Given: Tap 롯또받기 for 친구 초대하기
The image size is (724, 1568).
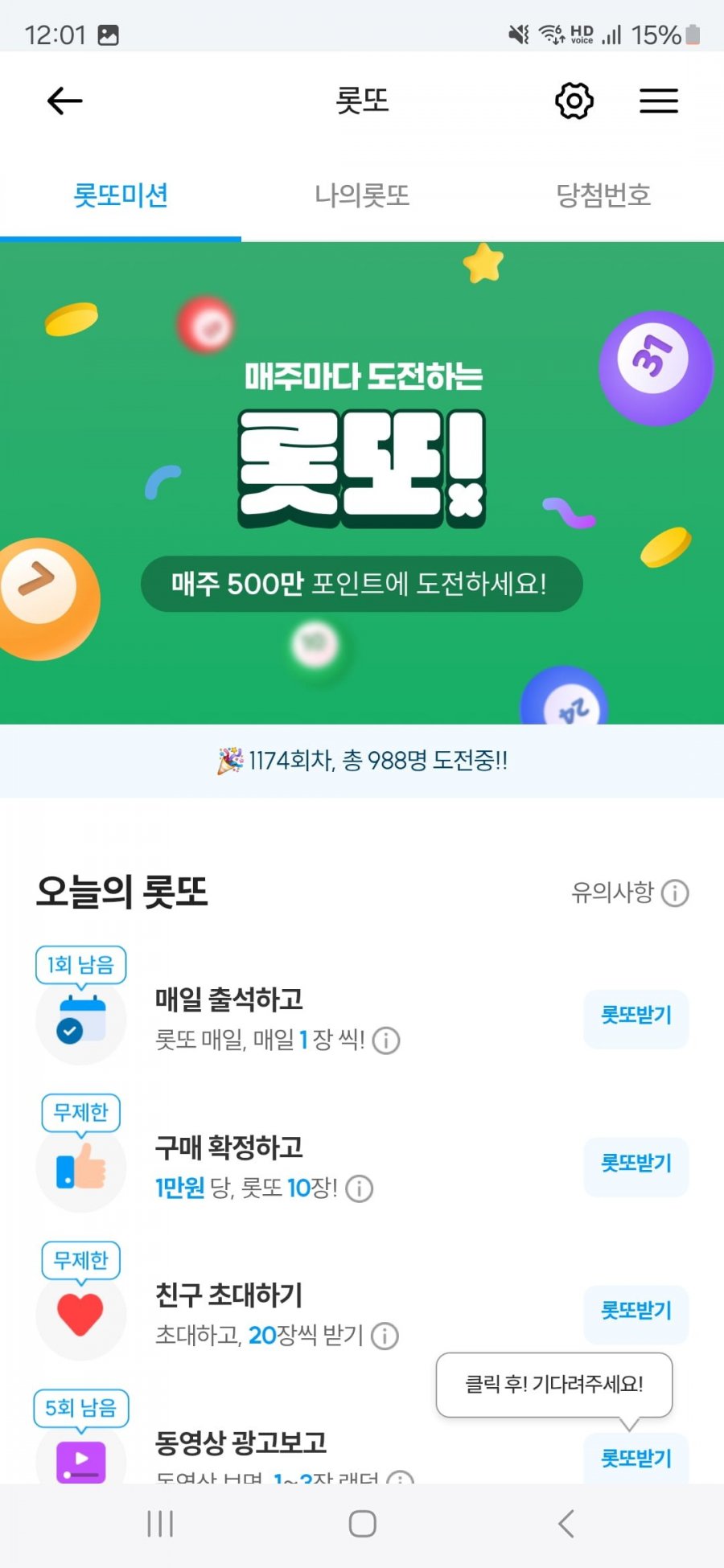Looking at the screenshot, I should 636,1311.
